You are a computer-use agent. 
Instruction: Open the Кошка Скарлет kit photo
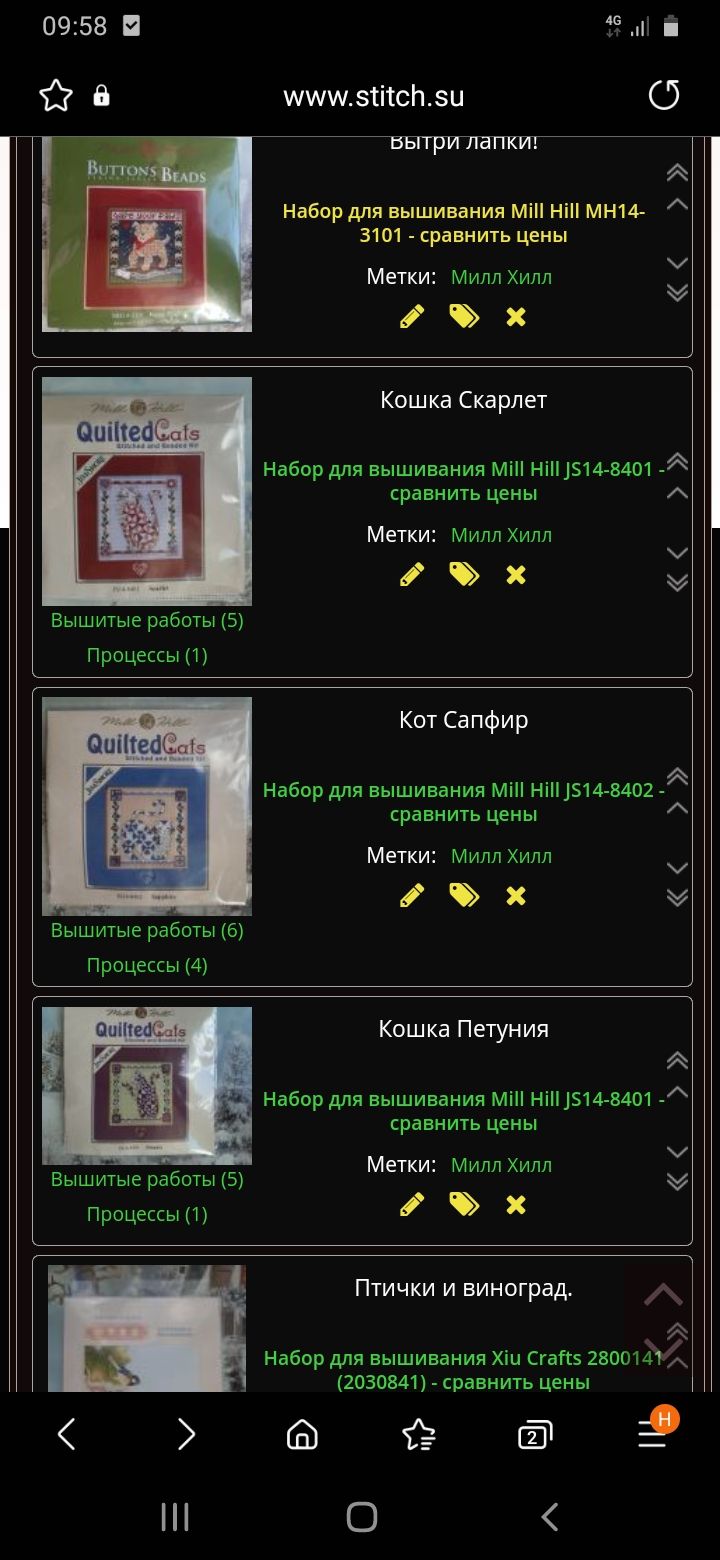tap(147, 491)
